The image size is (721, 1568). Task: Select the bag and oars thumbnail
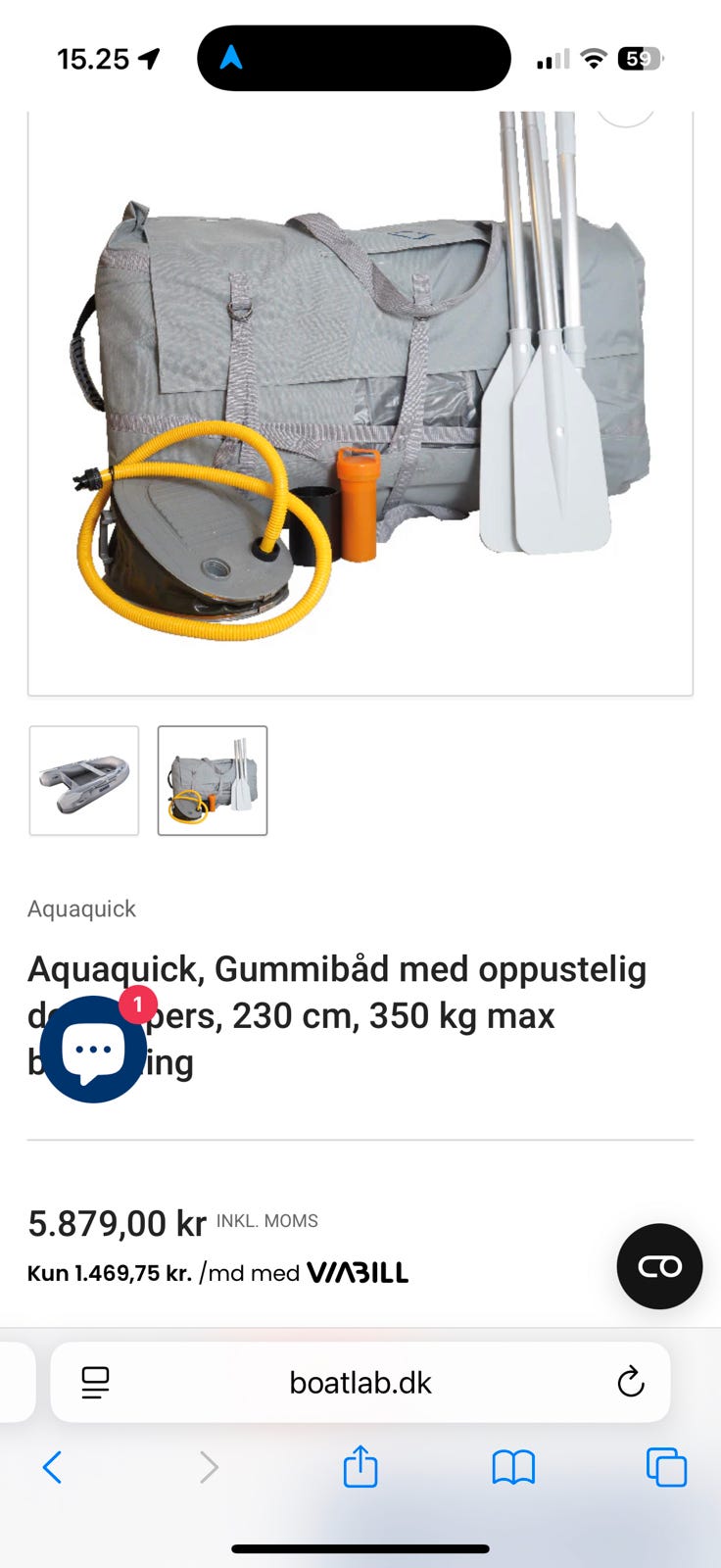[213, 780]
